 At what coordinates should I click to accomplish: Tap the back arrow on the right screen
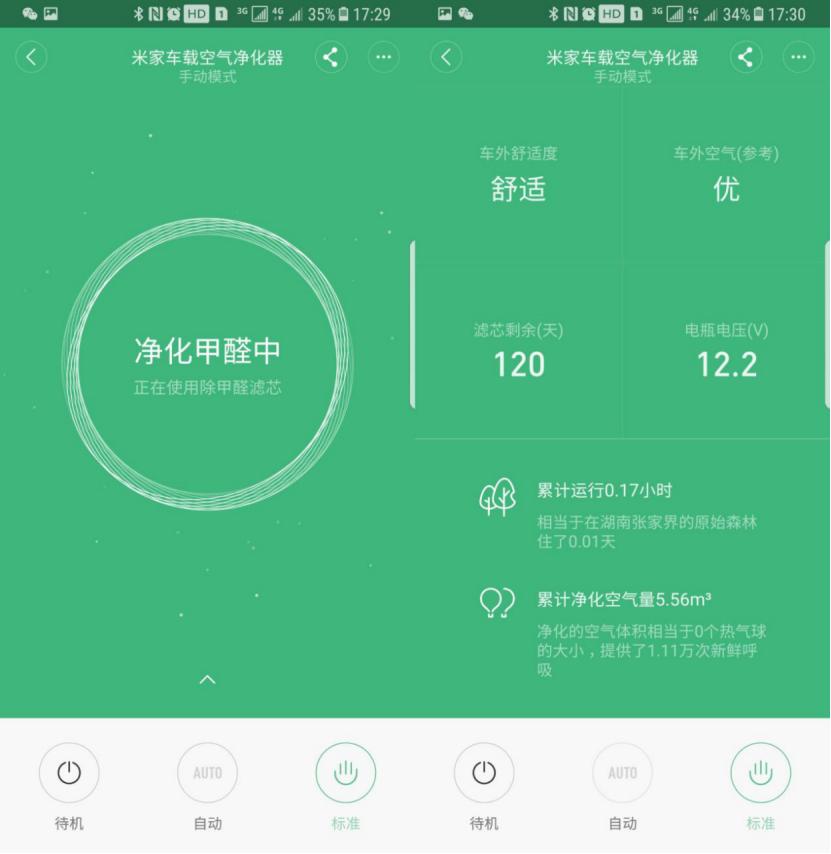point(445,57)
